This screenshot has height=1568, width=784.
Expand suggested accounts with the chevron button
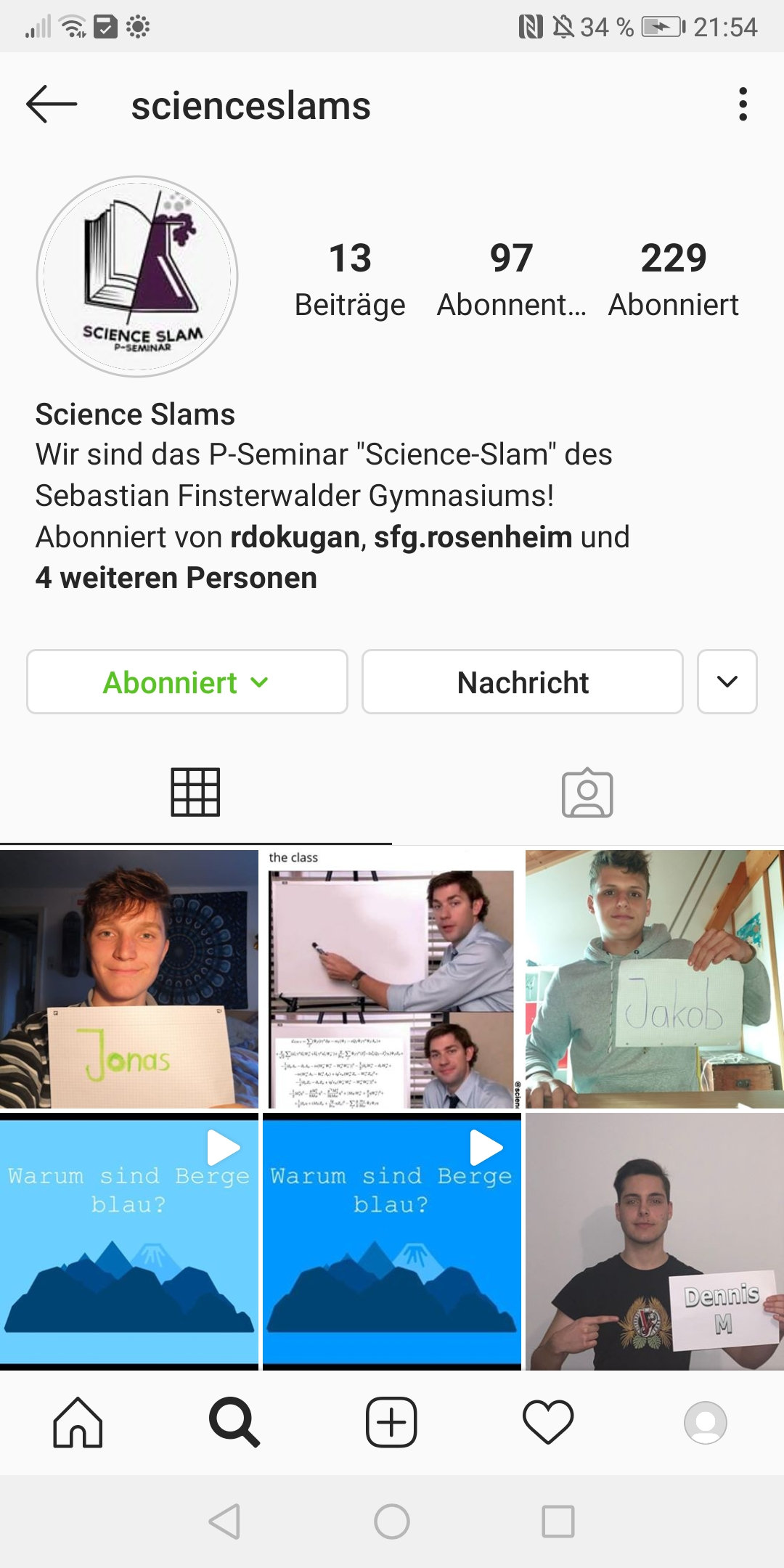pos(727,682)
